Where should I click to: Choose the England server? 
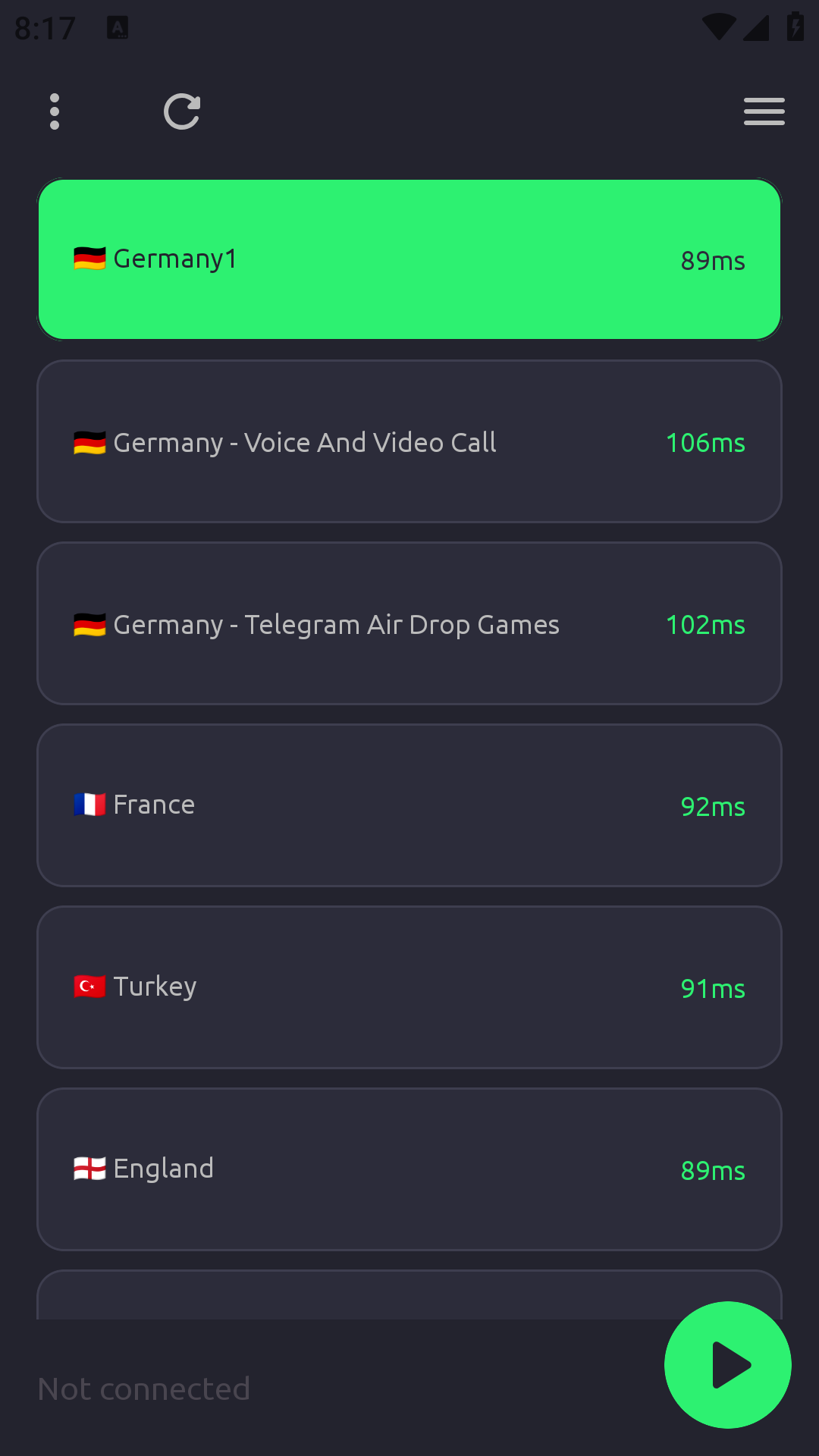pos(409,1169)
